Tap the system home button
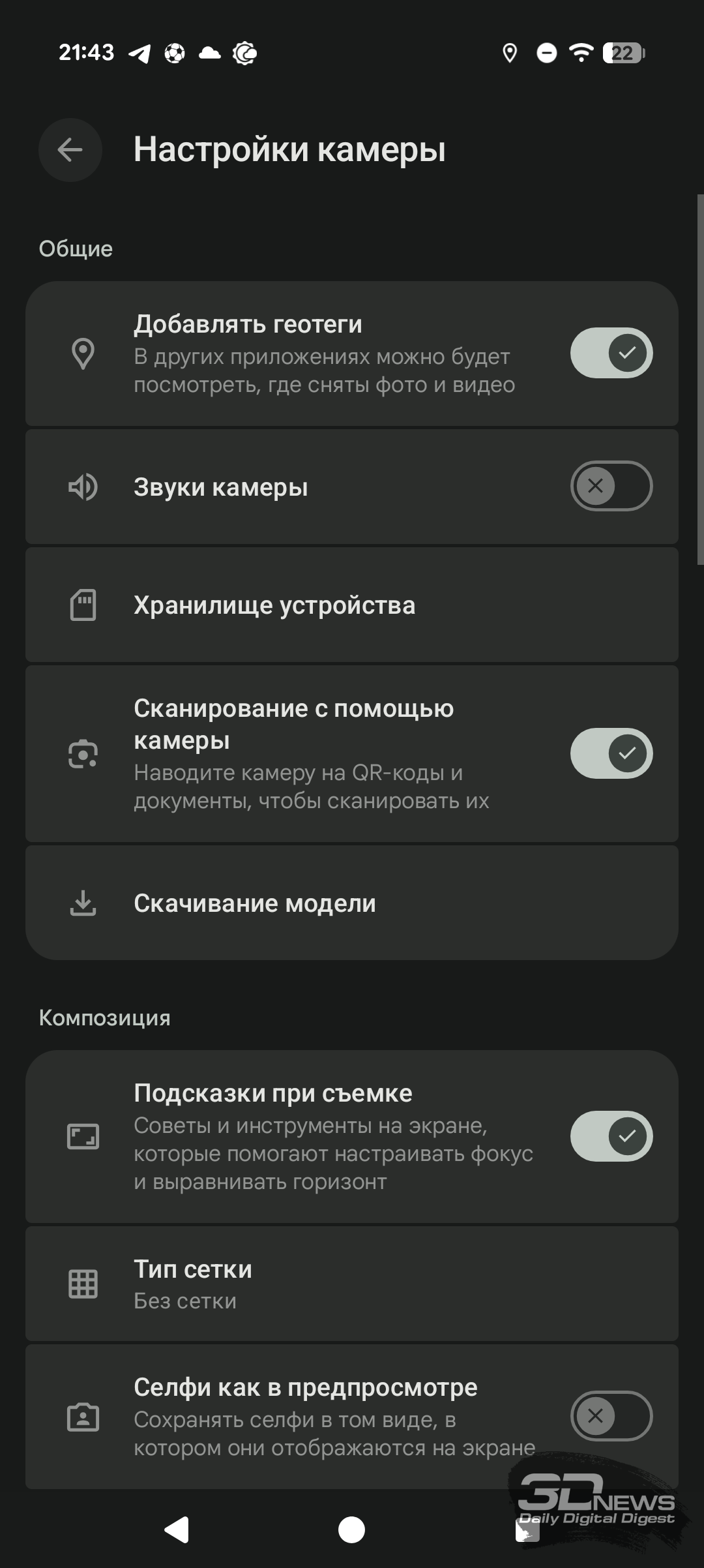Viewport: 704px width, 1568px height. click(x=352, y=1530)
